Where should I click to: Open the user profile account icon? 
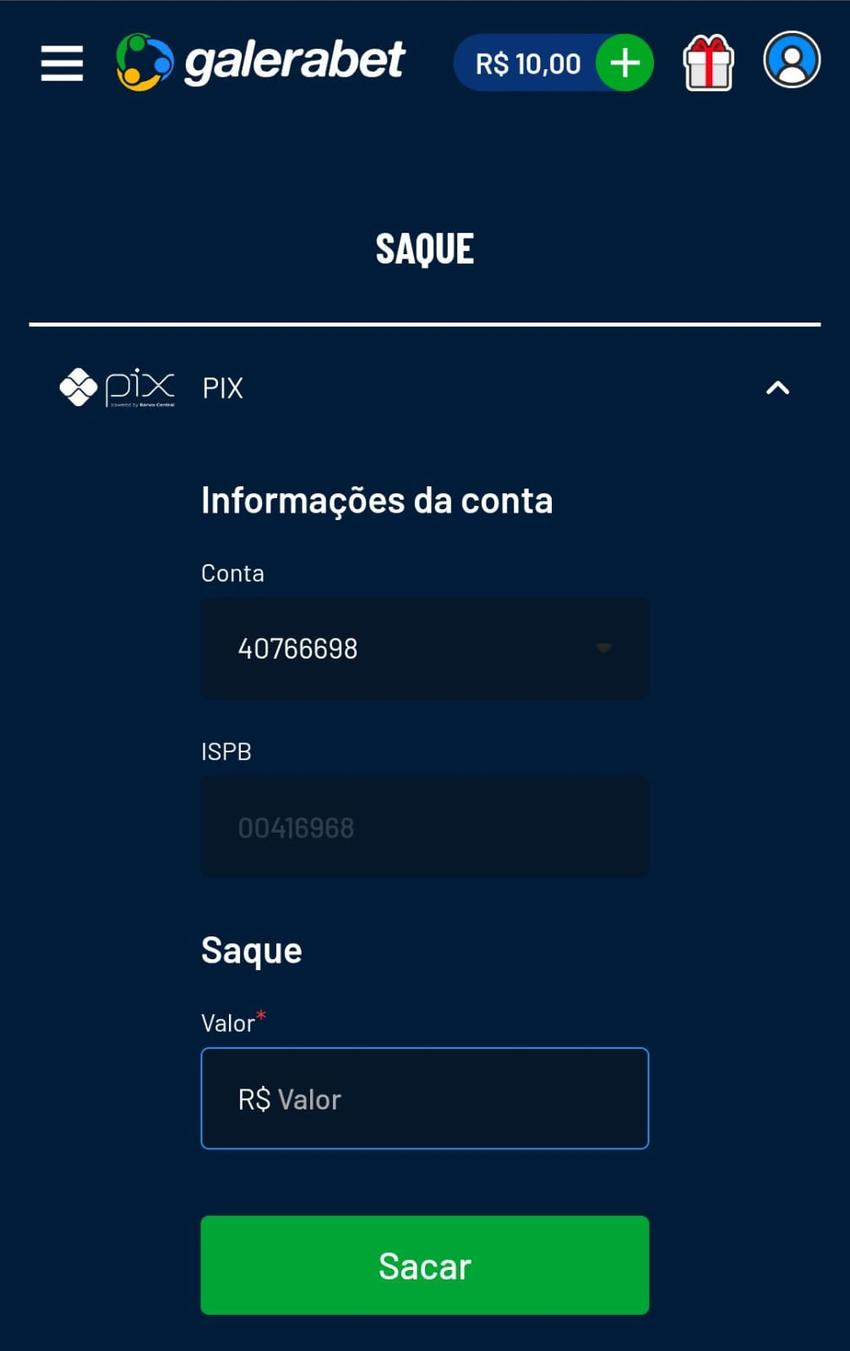tap(791, 61)
